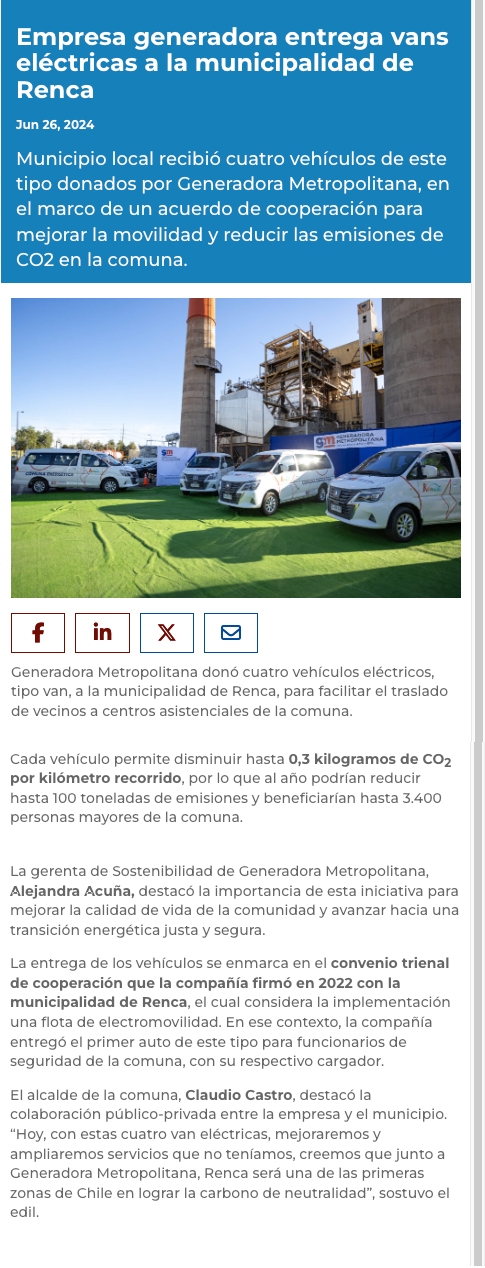This screenshot has height=1268, width=485.
Task: Send the article by email
Action: (x=231, y=632)
